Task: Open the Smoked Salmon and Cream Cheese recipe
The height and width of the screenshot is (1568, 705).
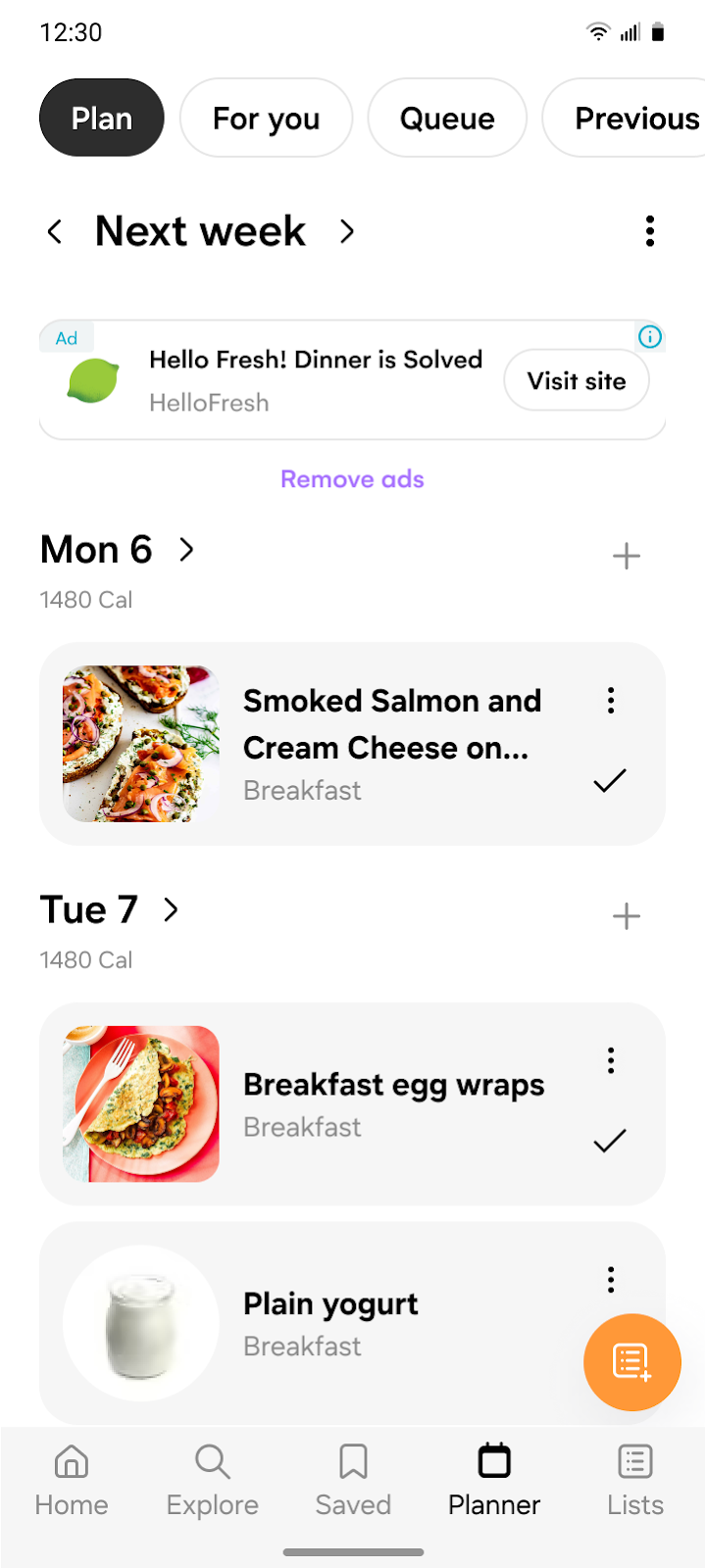Action: click(x=352, y=744)
